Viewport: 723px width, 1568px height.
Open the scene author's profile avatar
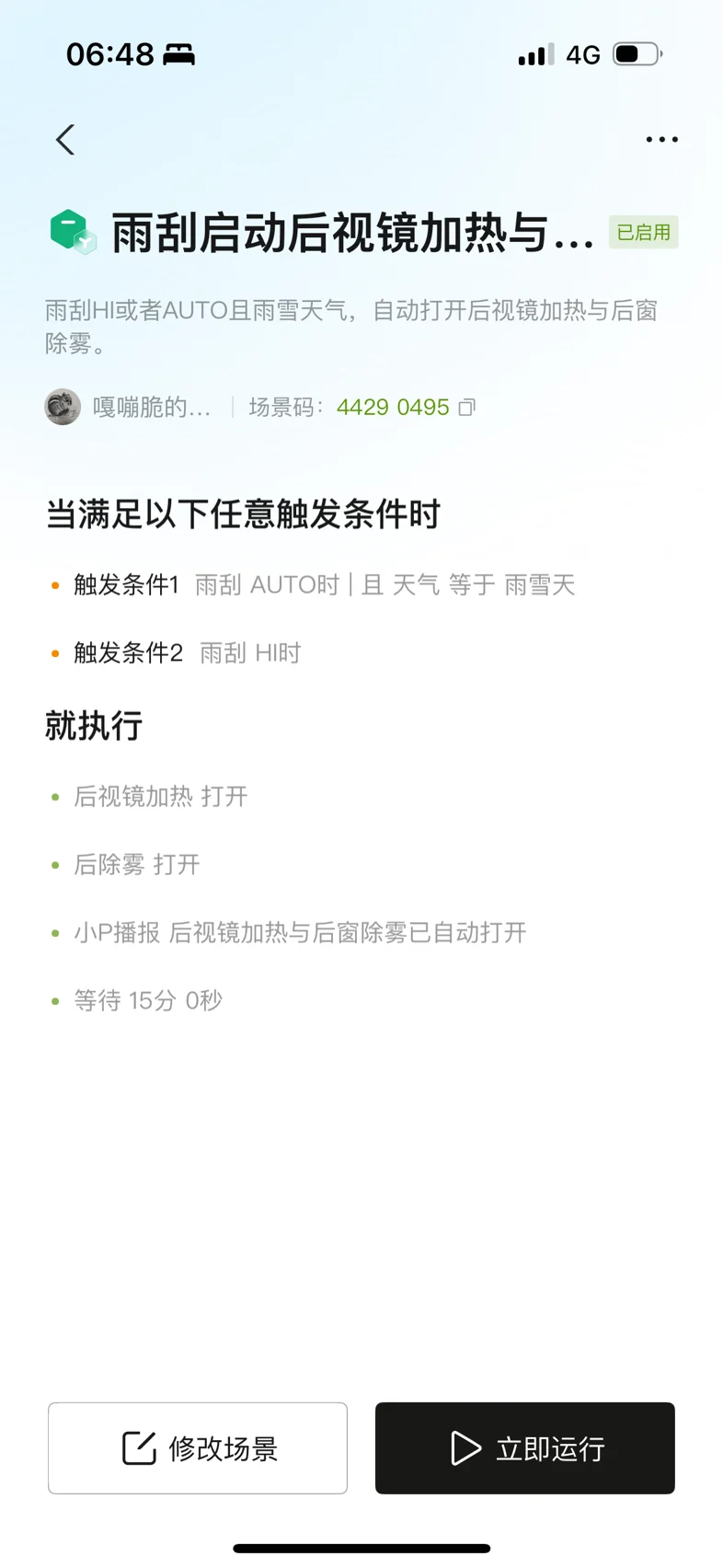pos(63,407)
